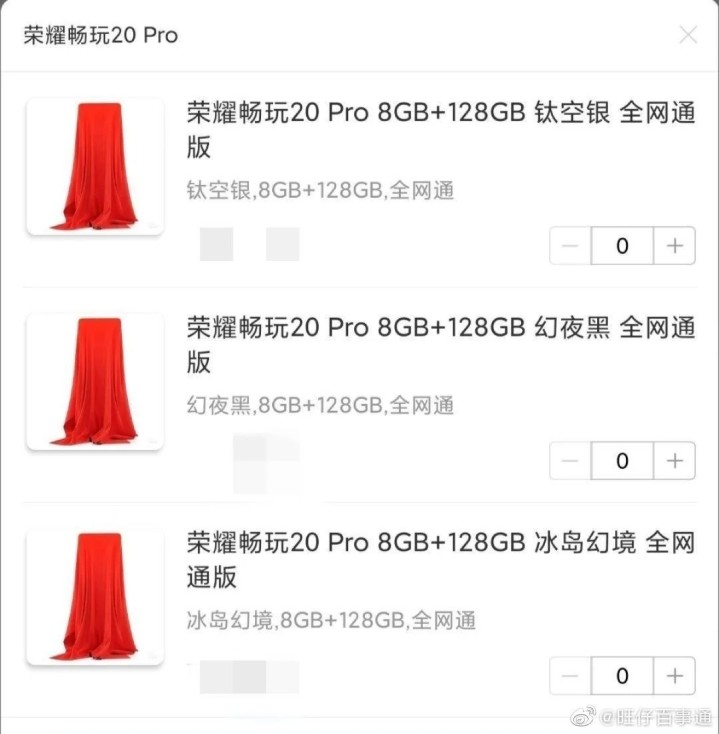Increase quantity for 幻夜黑 version
The image size is (719, 734).
point(675,461)
